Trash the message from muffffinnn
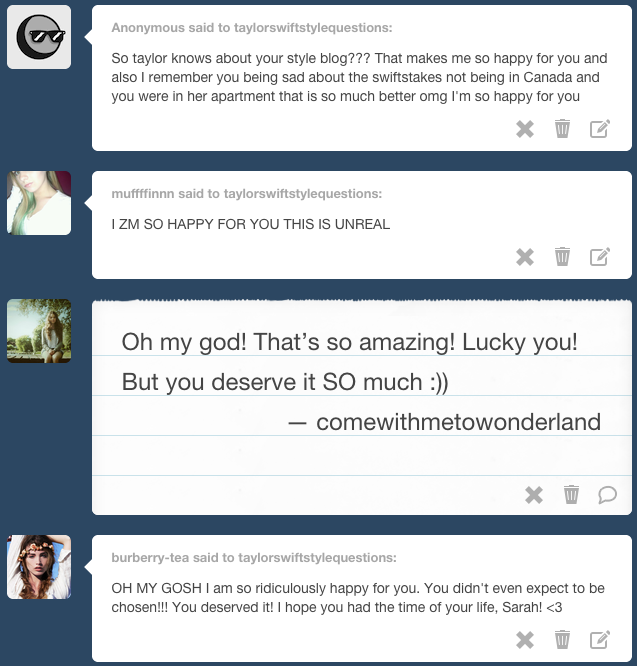This screenshot has height=666, width=637. 562,257
